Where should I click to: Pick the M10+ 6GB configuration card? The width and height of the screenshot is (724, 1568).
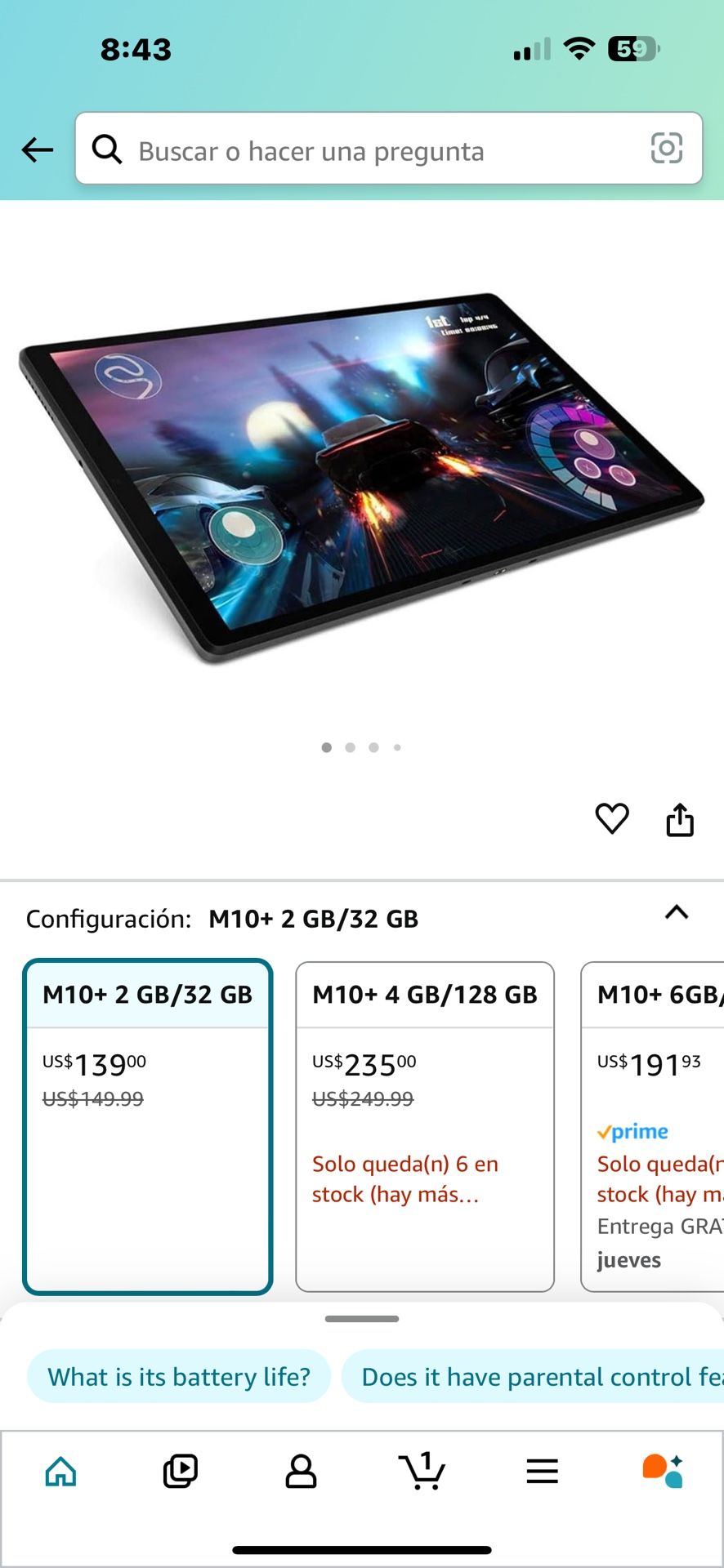654,1127
